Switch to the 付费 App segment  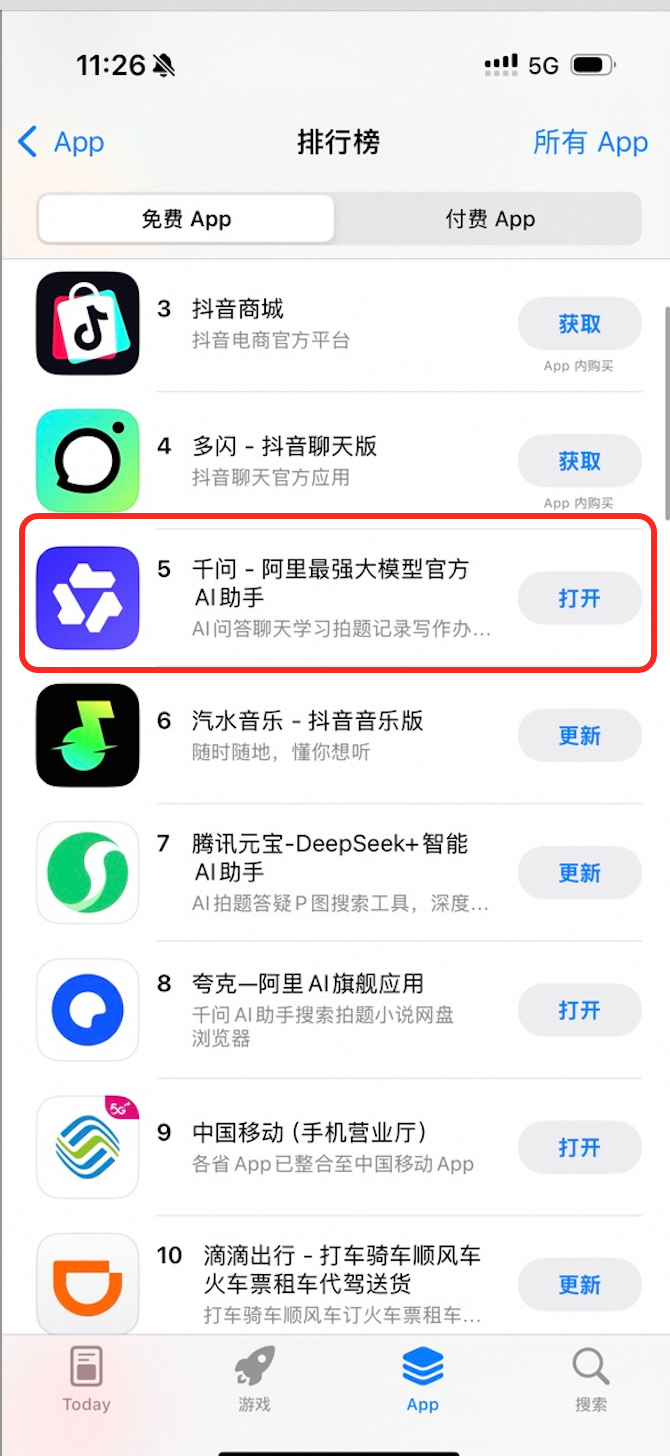[x=489, y=219]
